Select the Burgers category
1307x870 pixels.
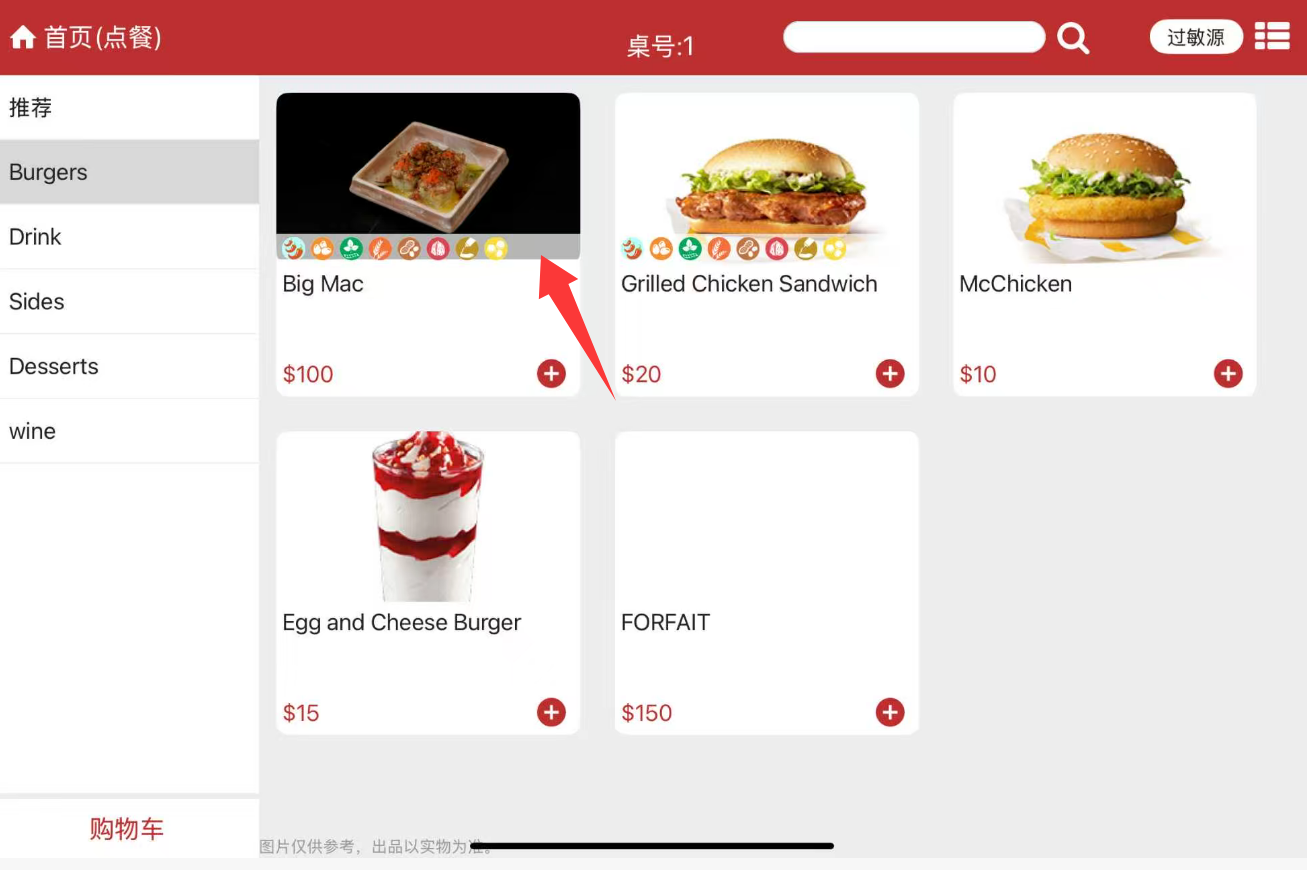pos(129,172)
